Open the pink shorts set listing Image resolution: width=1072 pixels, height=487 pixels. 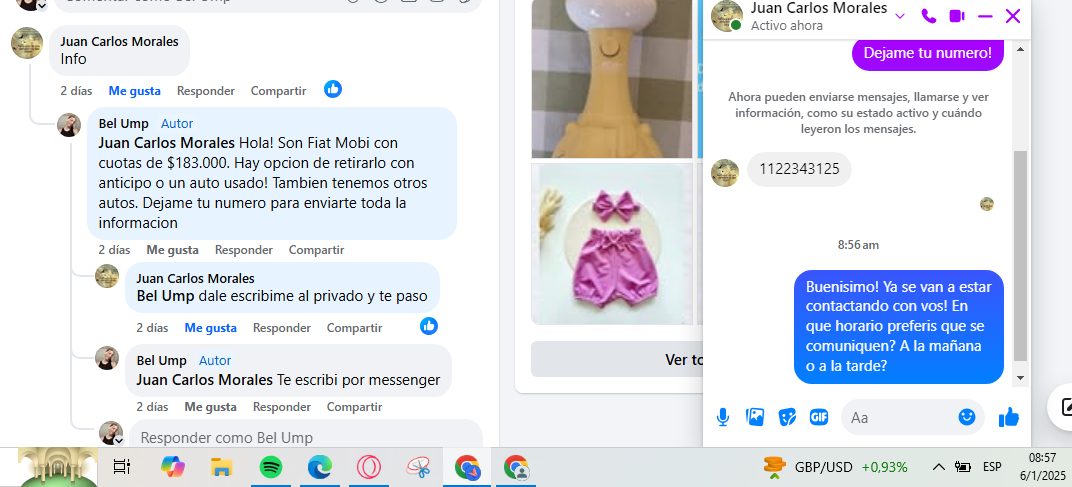tap(612, 243)
